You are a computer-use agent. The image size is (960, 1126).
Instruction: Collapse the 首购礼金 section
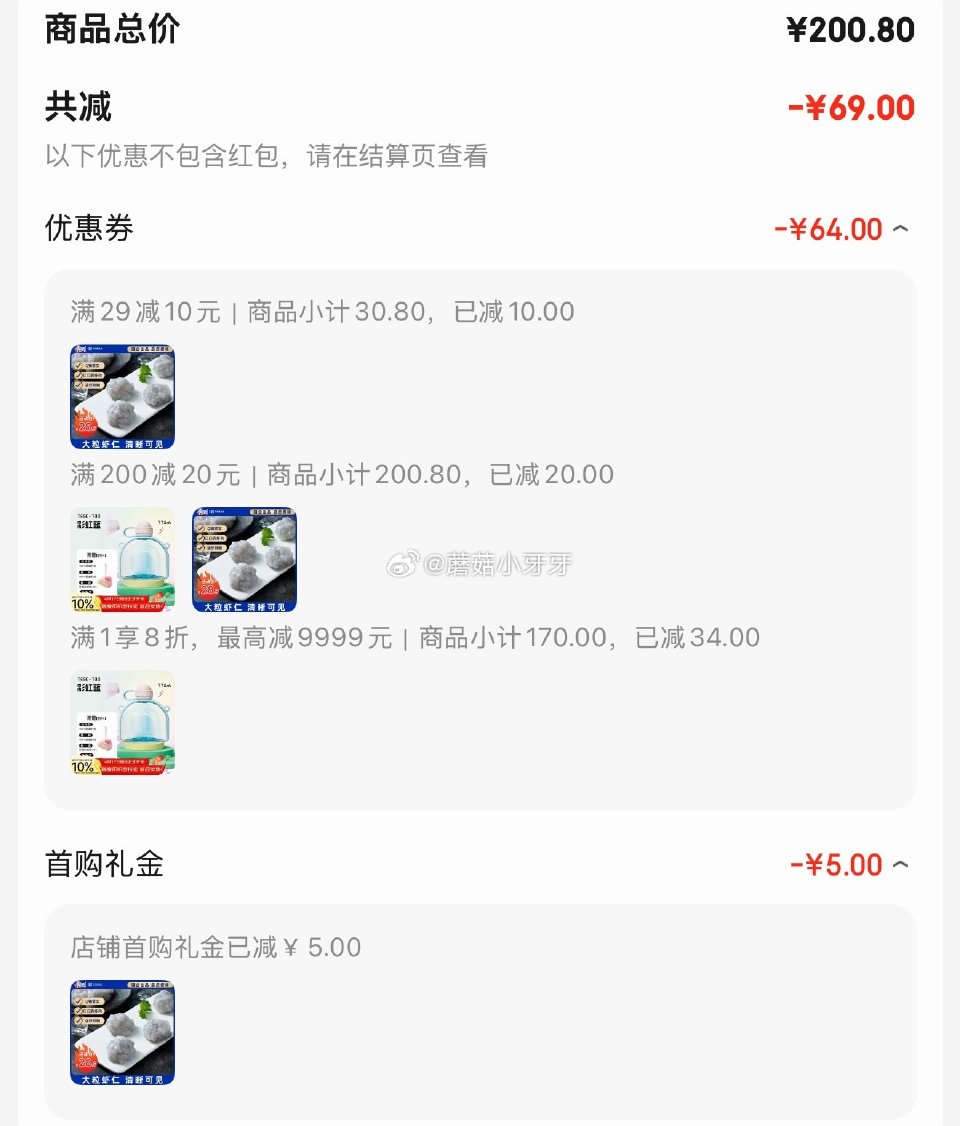900,864
